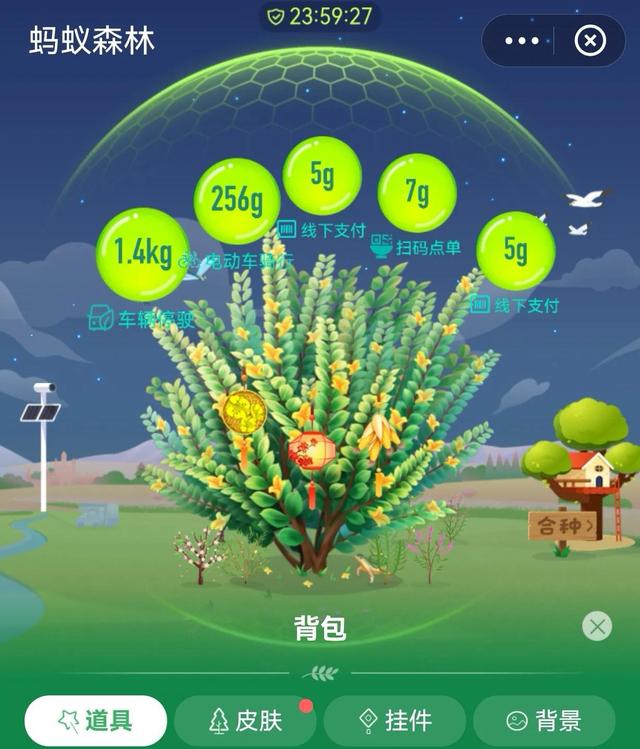Dismiss the 背包 backpack panel
This screenshot has width=640, height=749.
coord(597,627)
